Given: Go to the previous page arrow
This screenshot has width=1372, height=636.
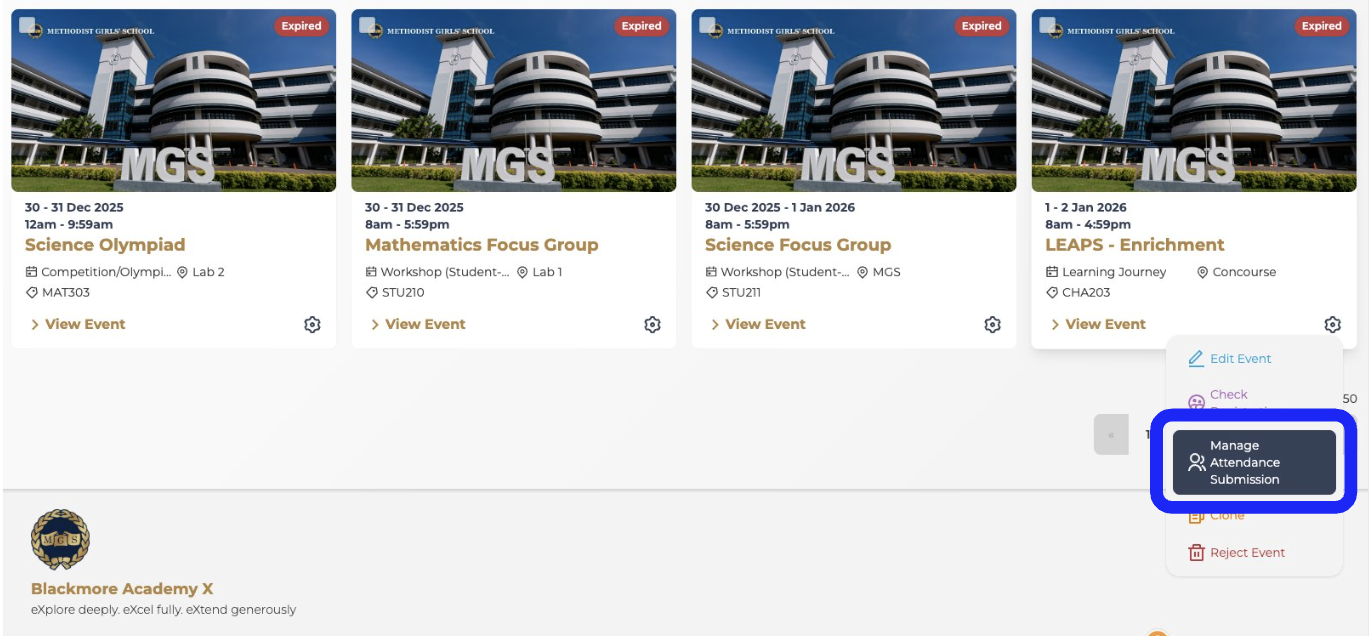Looking at the screenshot, I should pyautogui.click(x=1111, y=435).
